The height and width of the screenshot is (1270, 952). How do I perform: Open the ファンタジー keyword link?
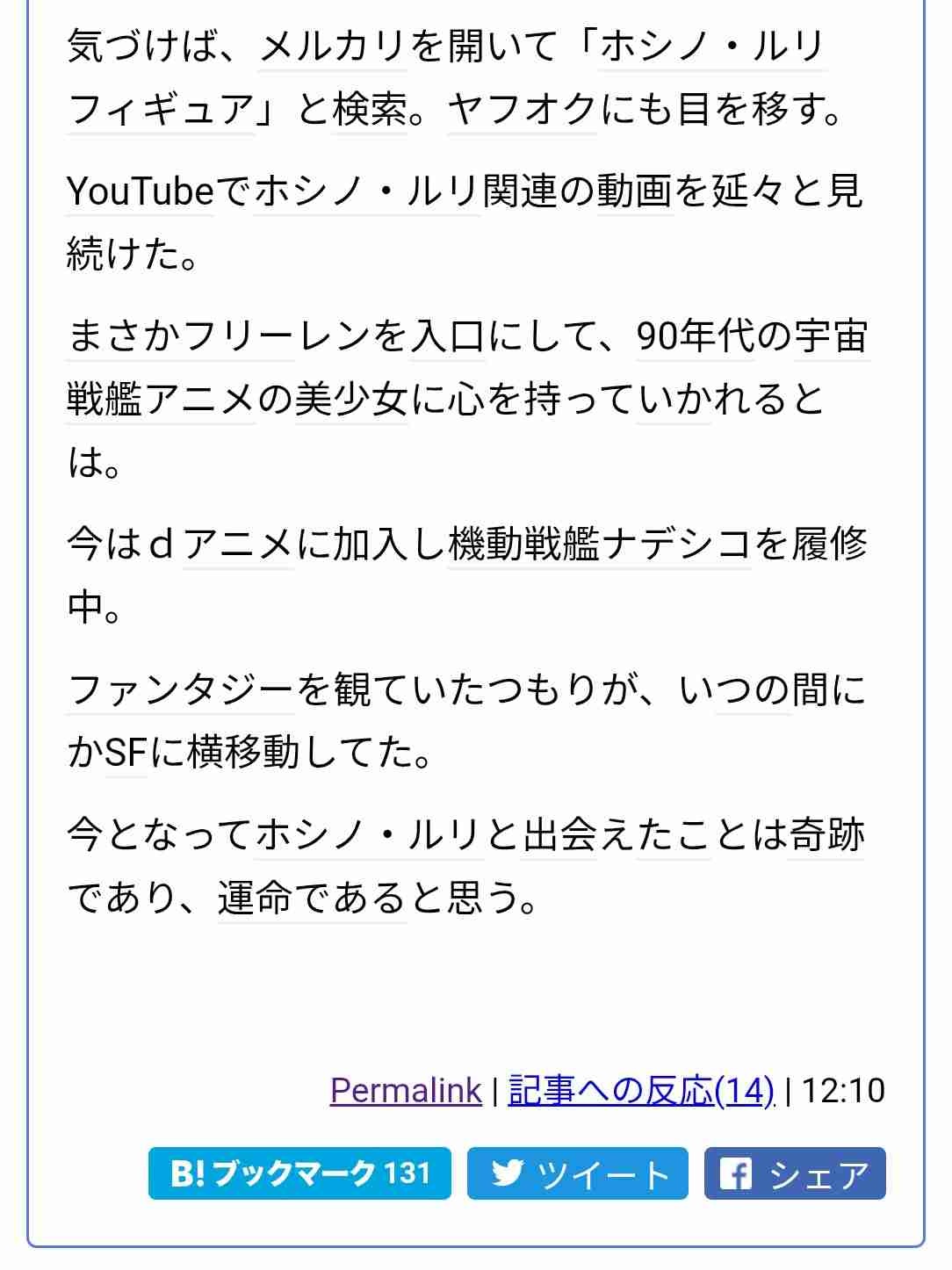click(x=180, y=690)
